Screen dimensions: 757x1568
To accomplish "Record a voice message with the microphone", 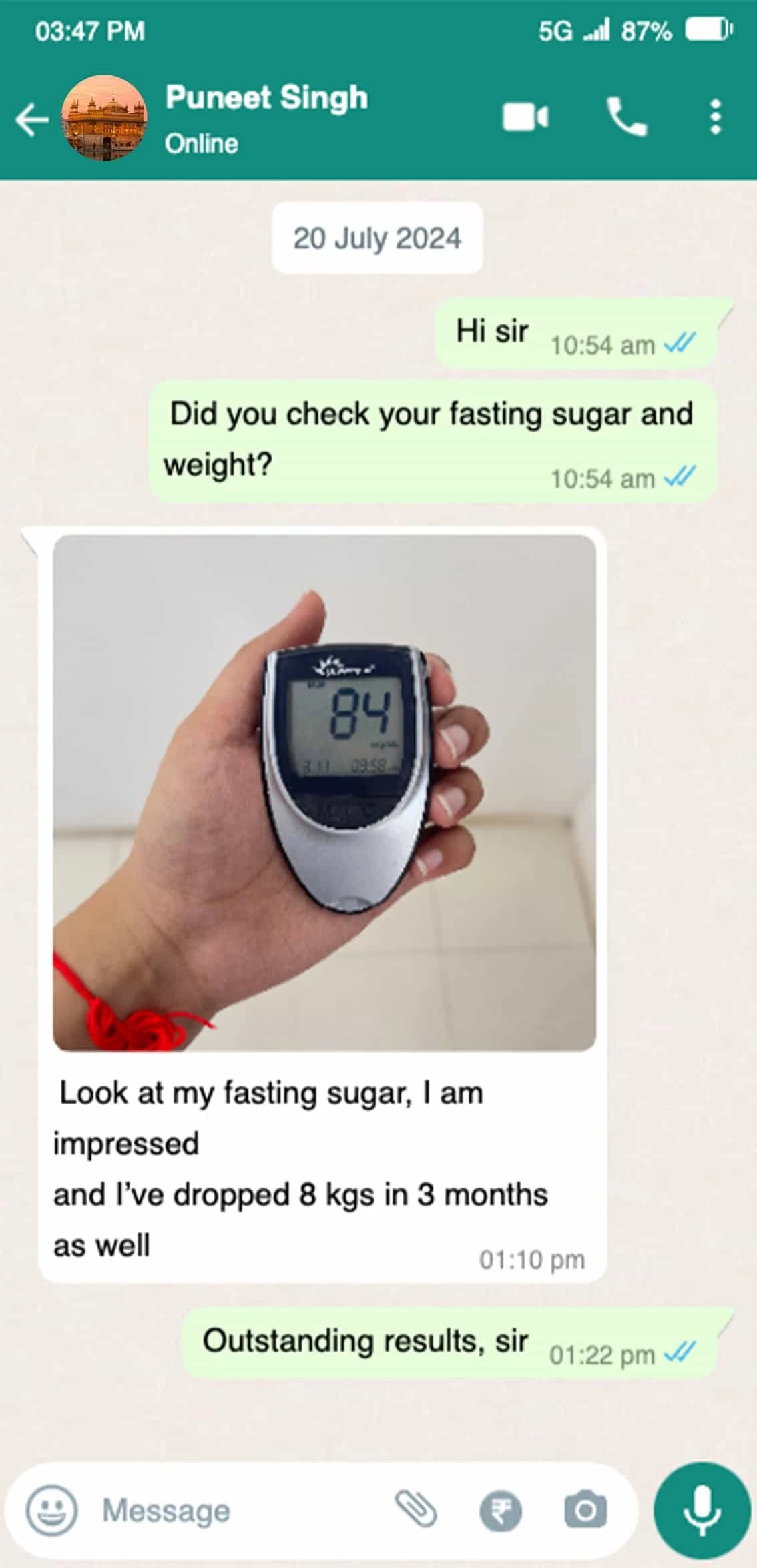I will click(702, 1511).
